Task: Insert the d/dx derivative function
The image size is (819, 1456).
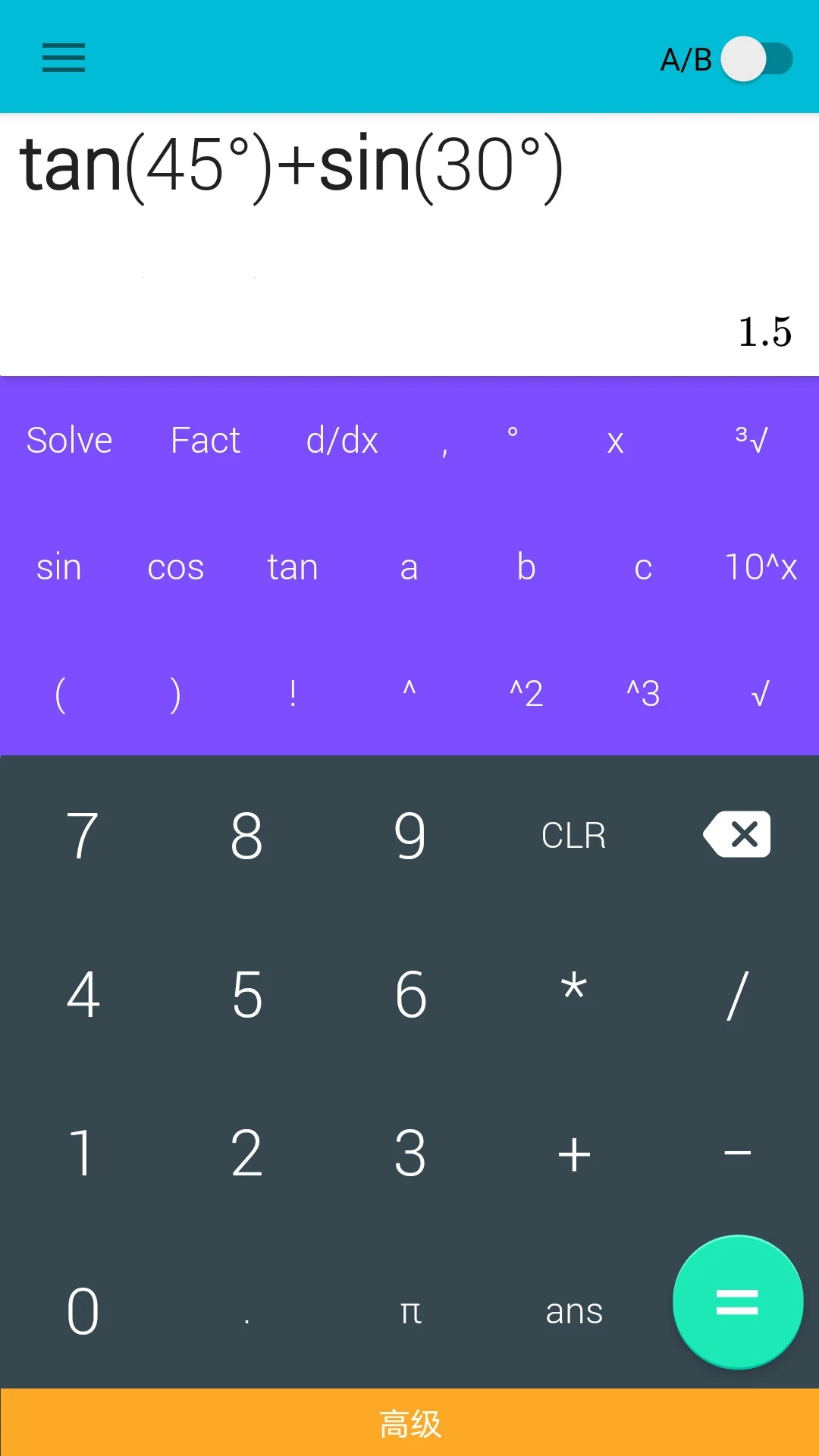Action: coord(342,441)
